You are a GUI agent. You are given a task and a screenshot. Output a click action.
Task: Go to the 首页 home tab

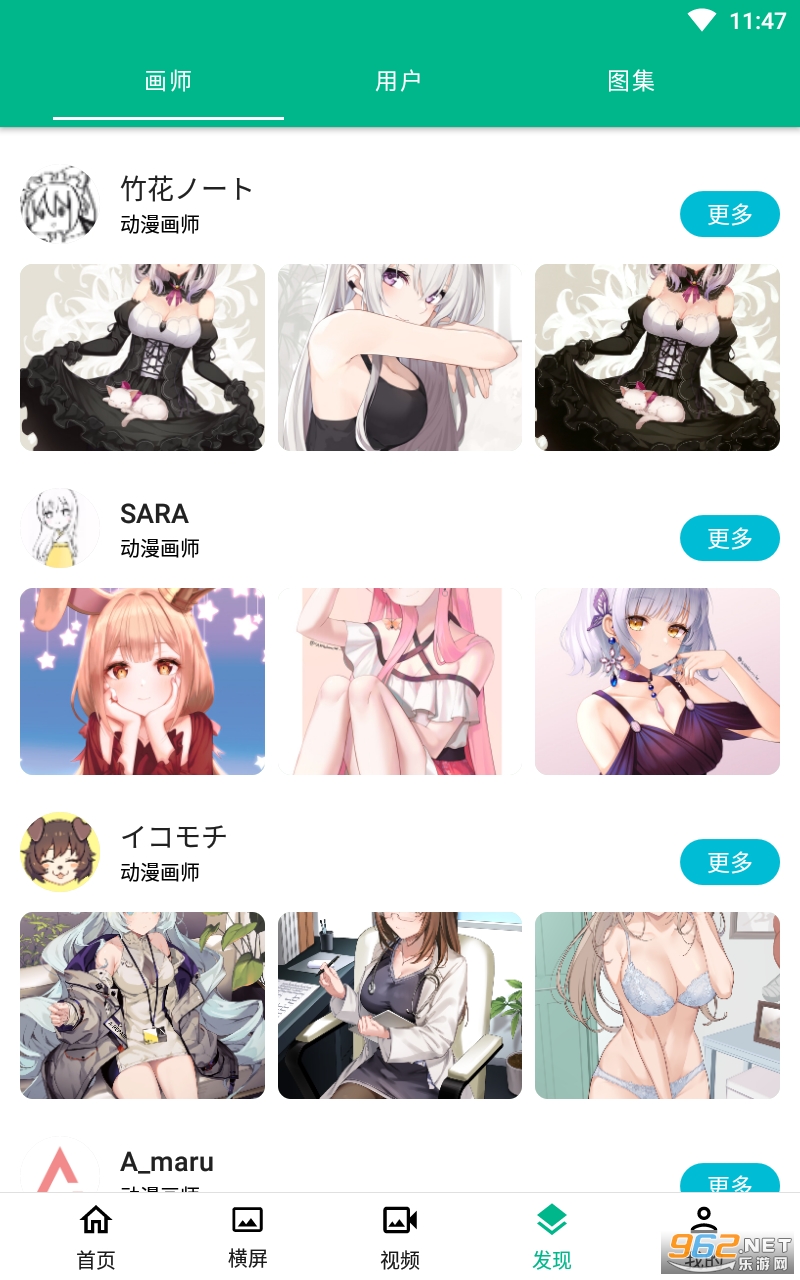(96, 1237)
